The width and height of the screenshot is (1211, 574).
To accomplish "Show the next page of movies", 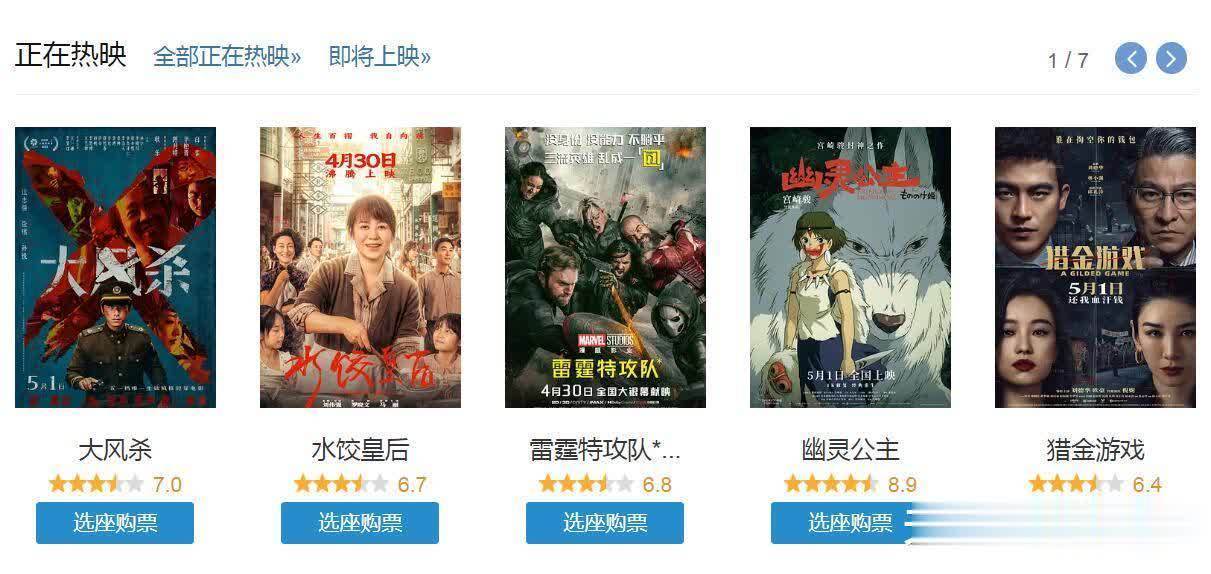I will [x=1172, y=58].
